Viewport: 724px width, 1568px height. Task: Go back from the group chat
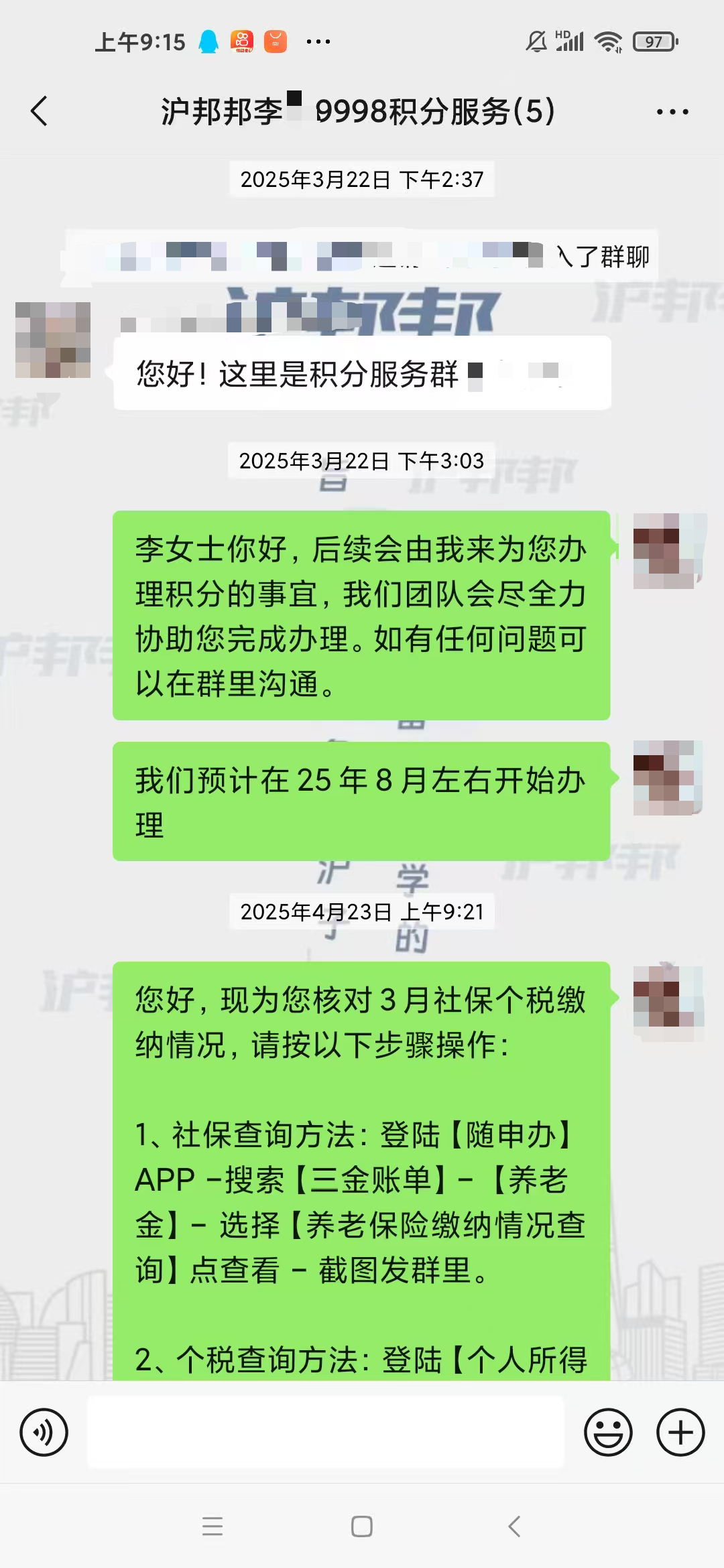pyautogui.click(x=40, y=111)
